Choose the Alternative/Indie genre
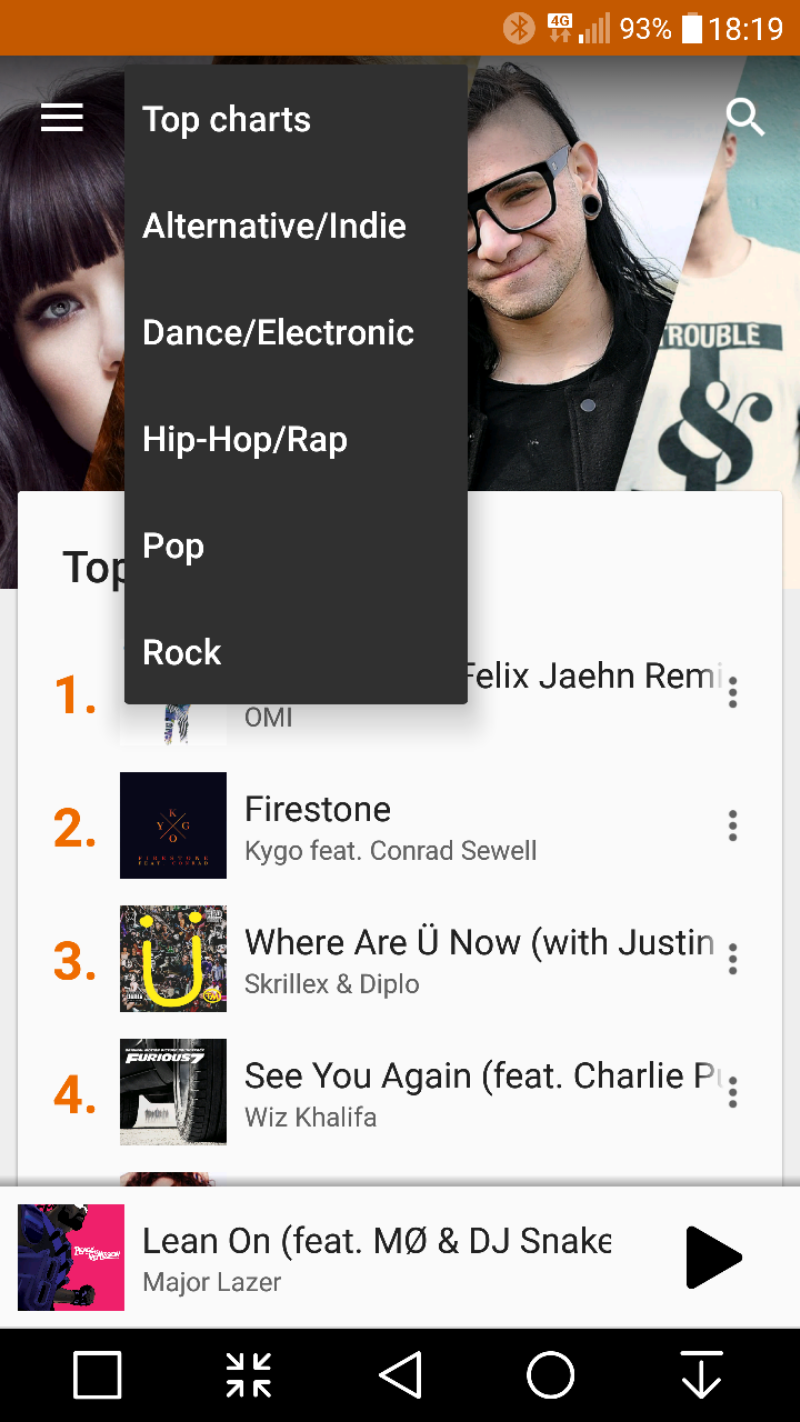The image size is (800, 1422). click(274, 226)
